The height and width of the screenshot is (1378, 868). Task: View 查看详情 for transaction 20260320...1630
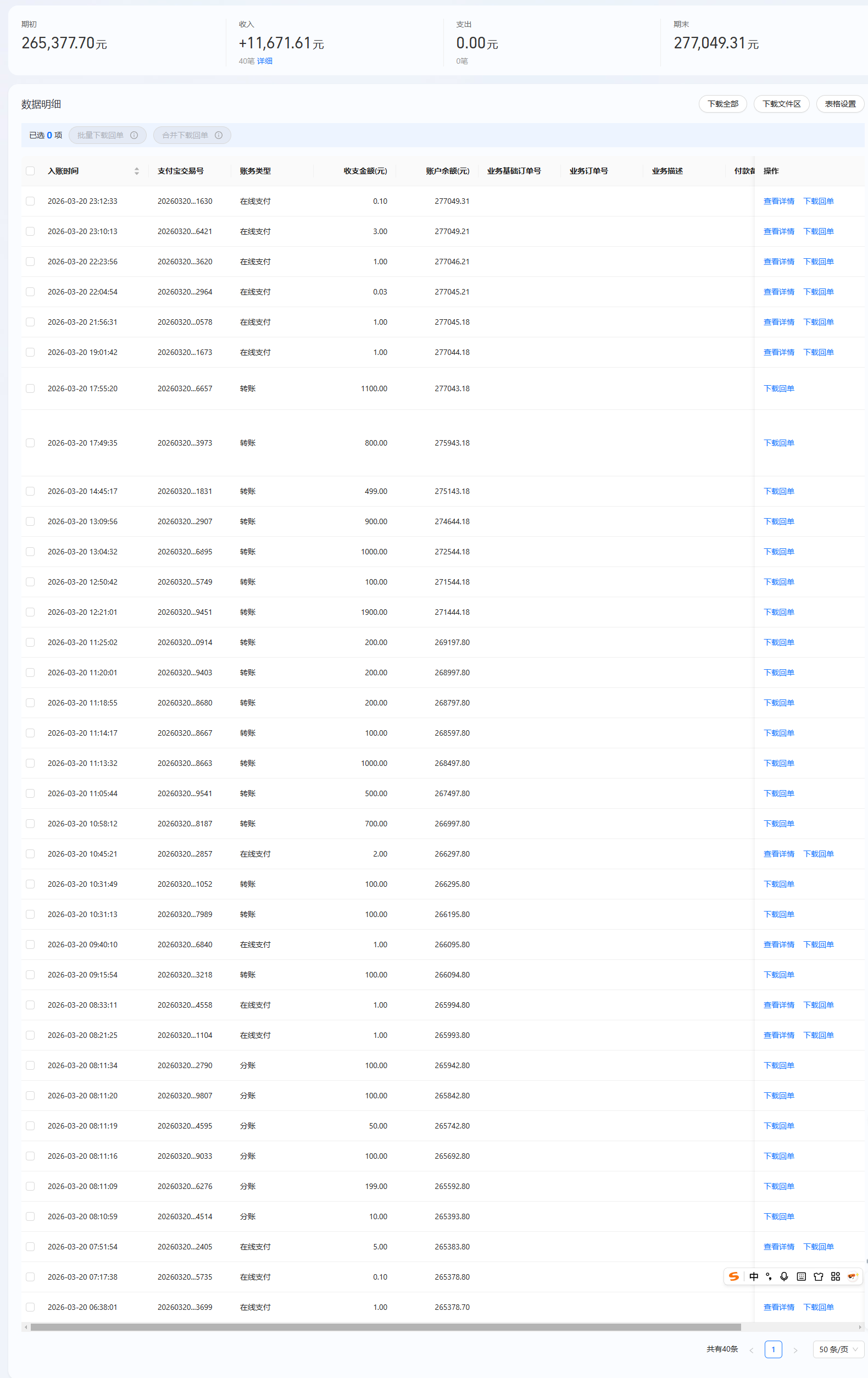coord(778,202)
